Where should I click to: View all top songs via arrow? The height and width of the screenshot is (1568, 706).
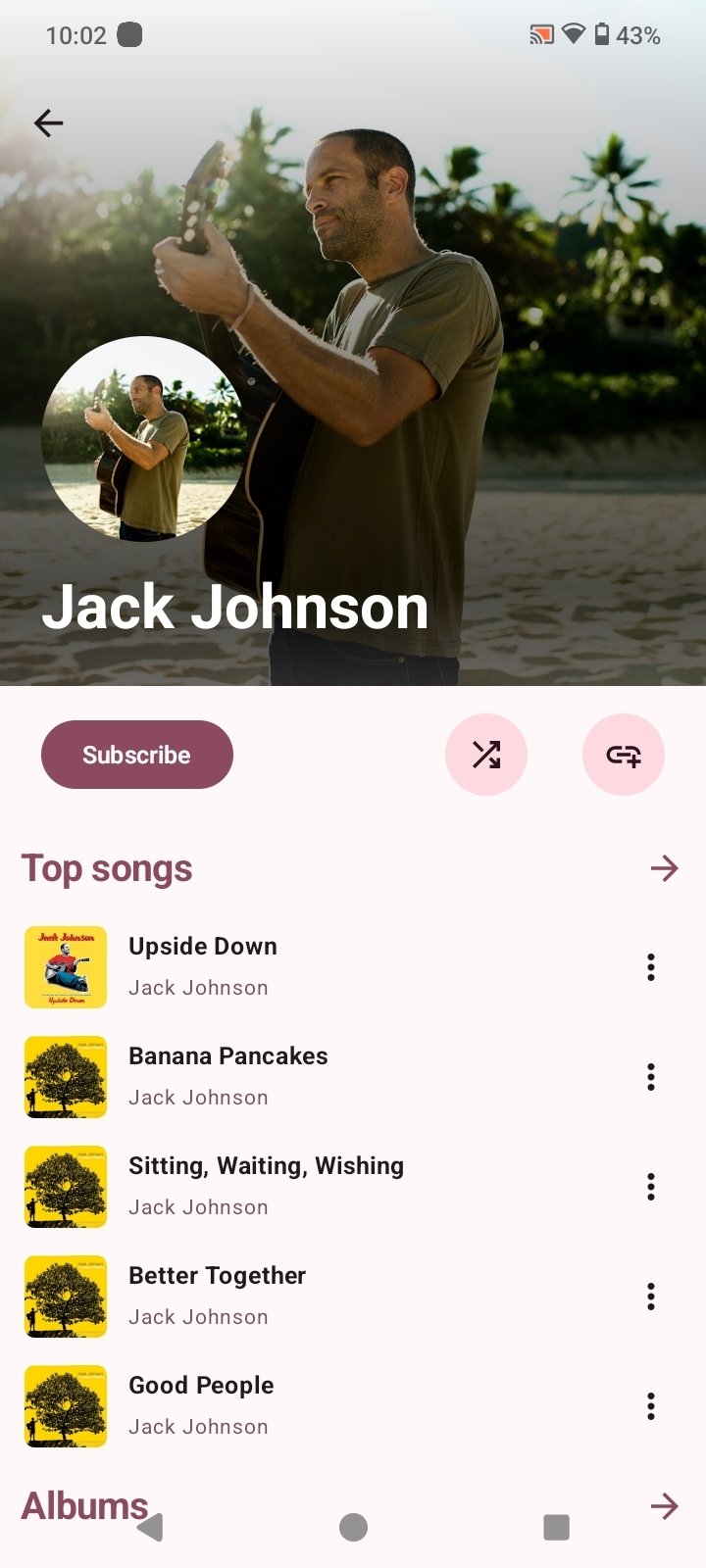click(664, 868)
